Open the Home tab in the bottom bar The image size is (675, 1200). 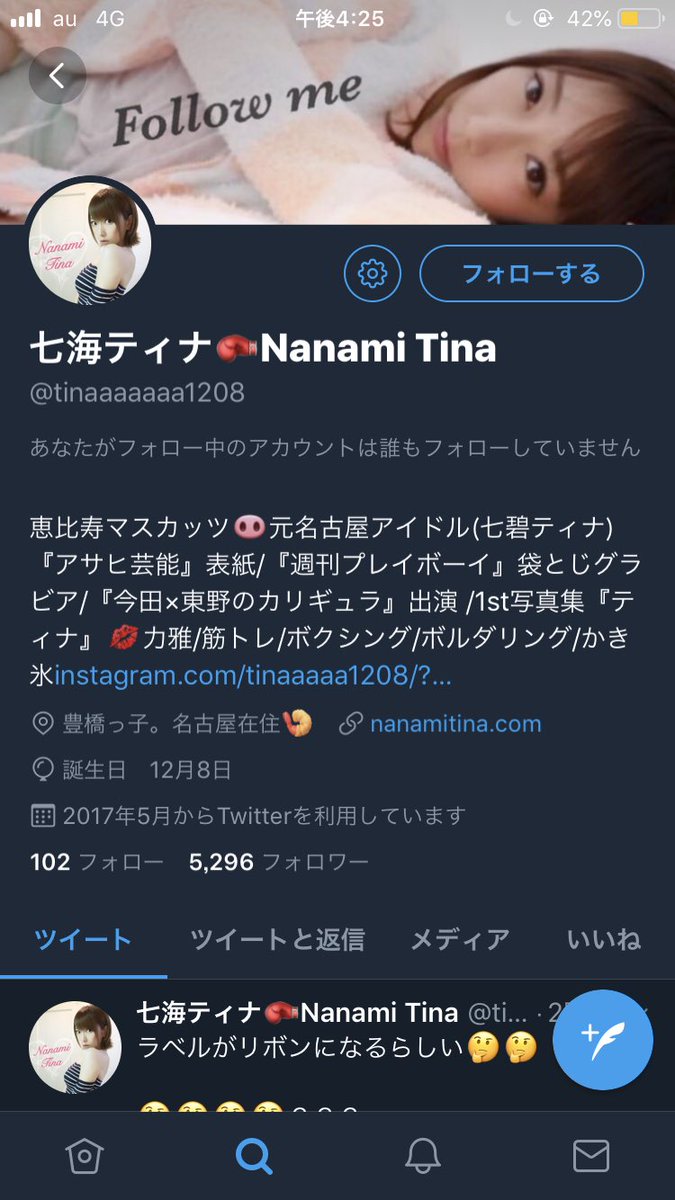pyautogui.click(x=84, y=1156)
